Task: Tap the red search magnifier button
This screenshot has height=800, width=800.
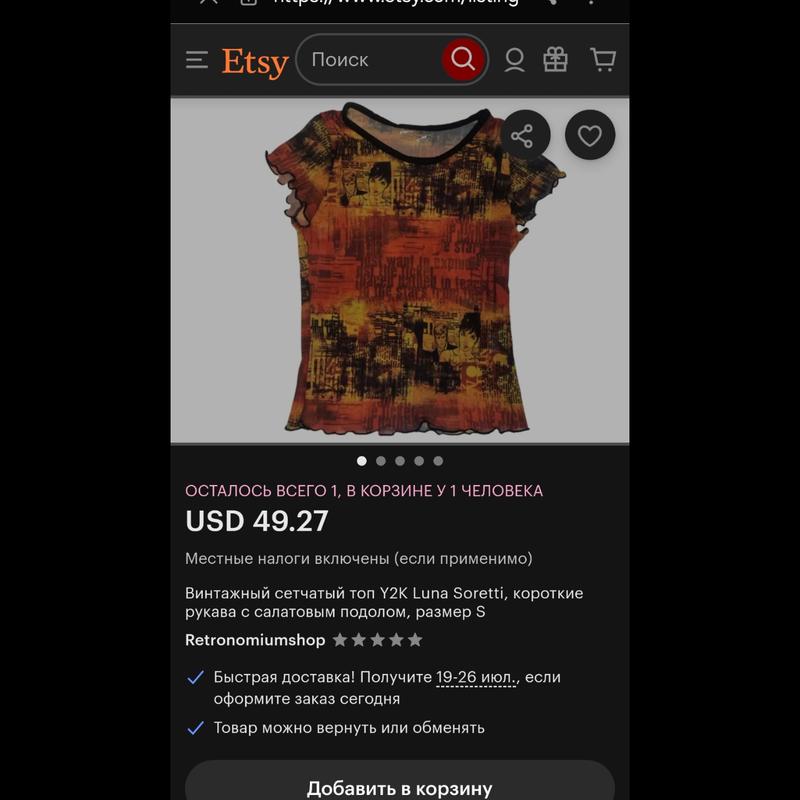Action: (463, 60)
